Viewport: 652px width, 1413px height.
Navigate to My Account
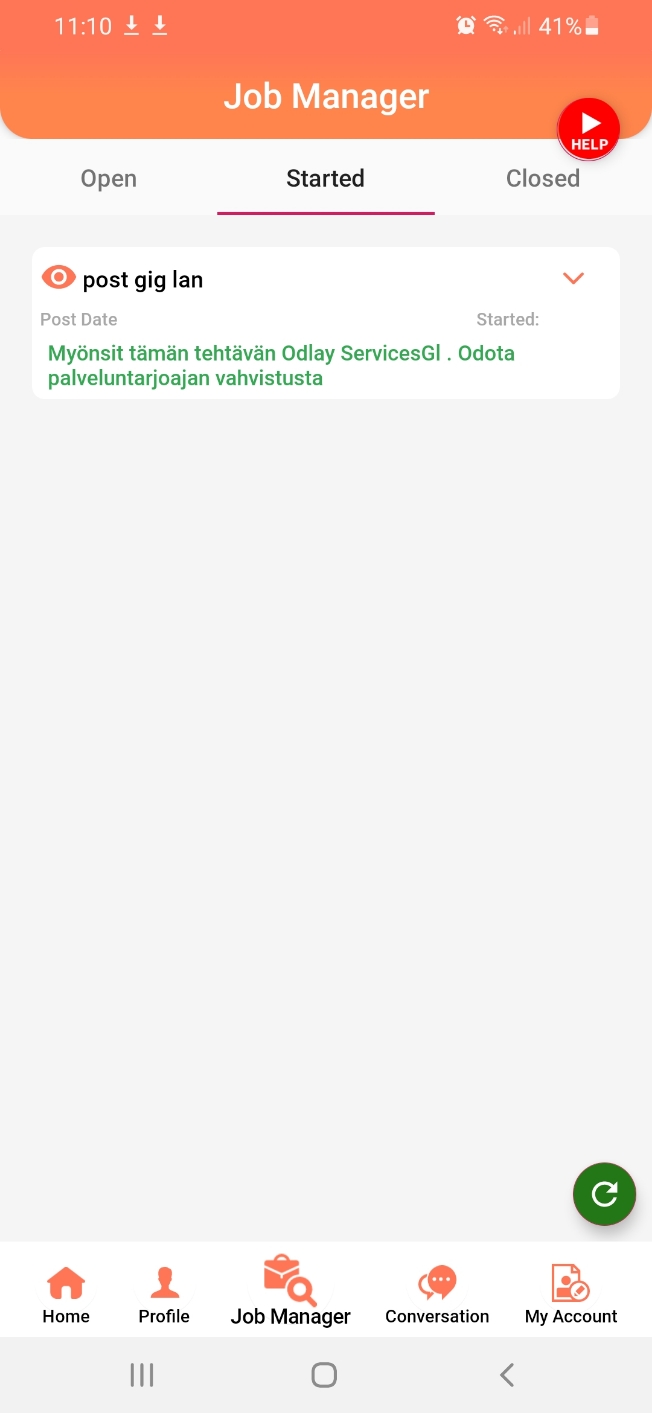571,1294
